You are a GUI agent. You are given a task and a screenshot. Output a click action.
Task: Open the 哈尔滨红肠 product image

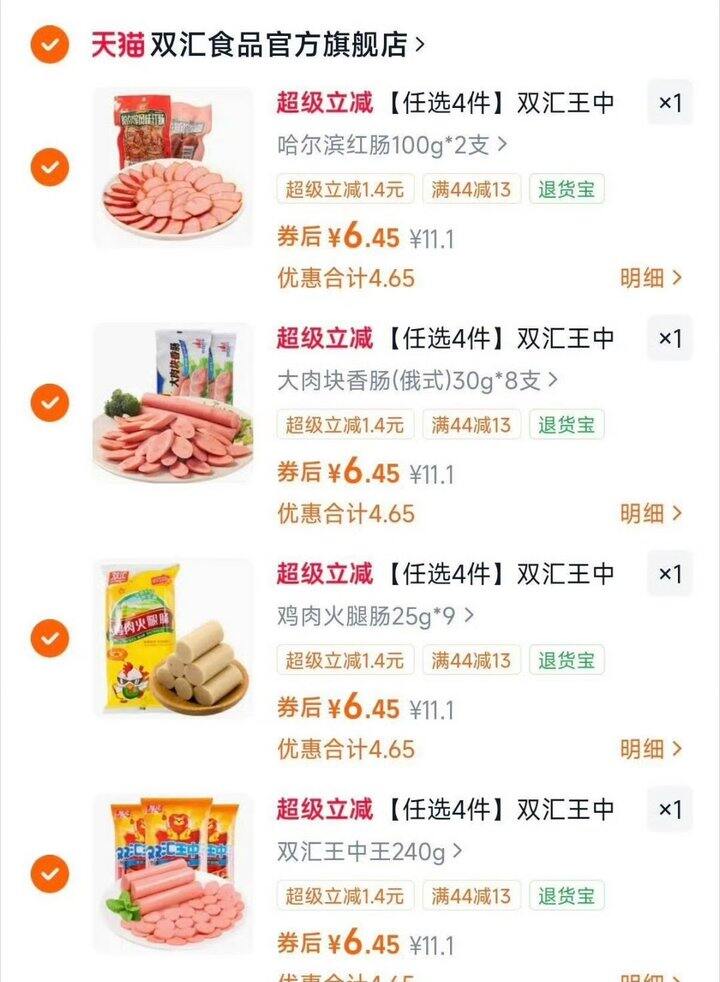(x=173, y=167)
